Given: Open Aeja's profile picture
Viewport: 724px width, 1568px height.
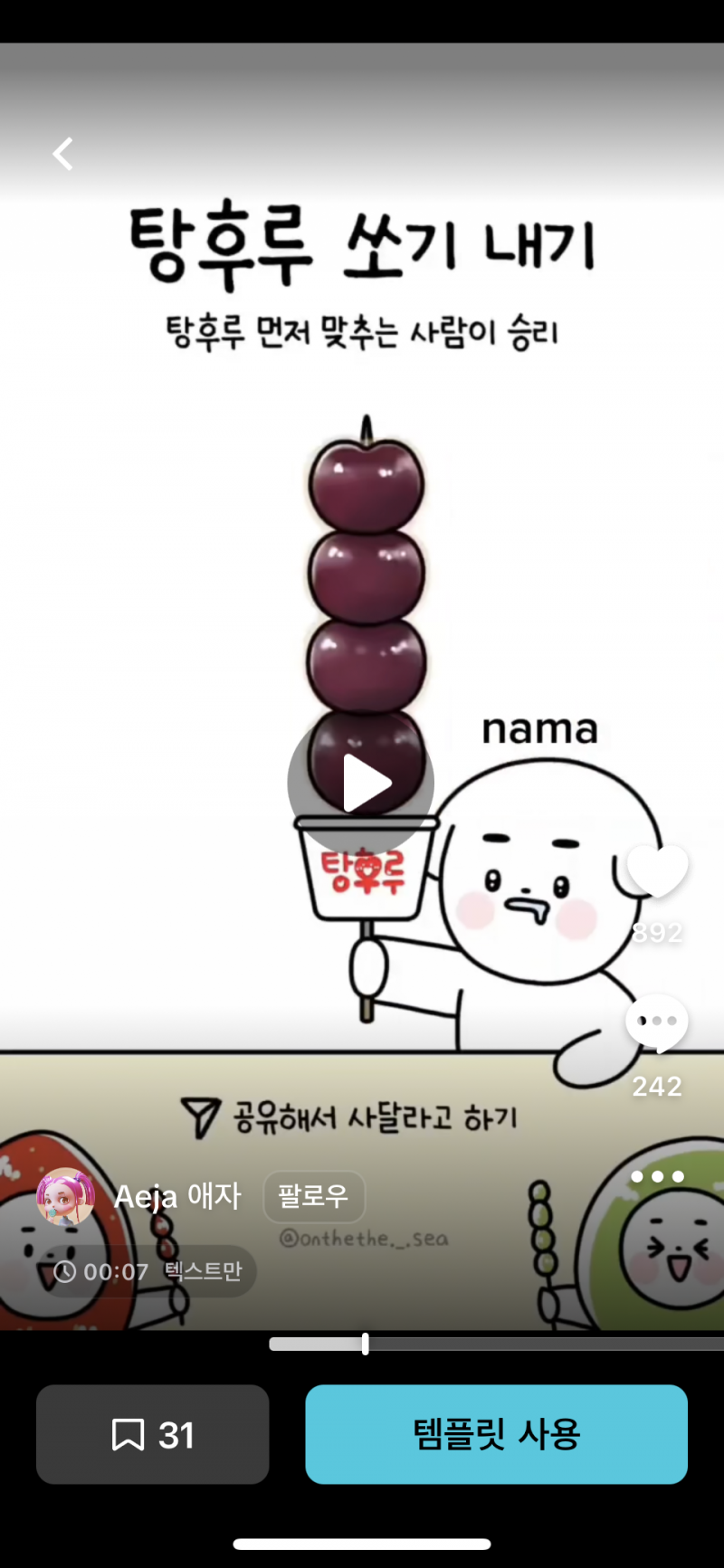Looking at the screenshot, I should (x=65, y=1196).
